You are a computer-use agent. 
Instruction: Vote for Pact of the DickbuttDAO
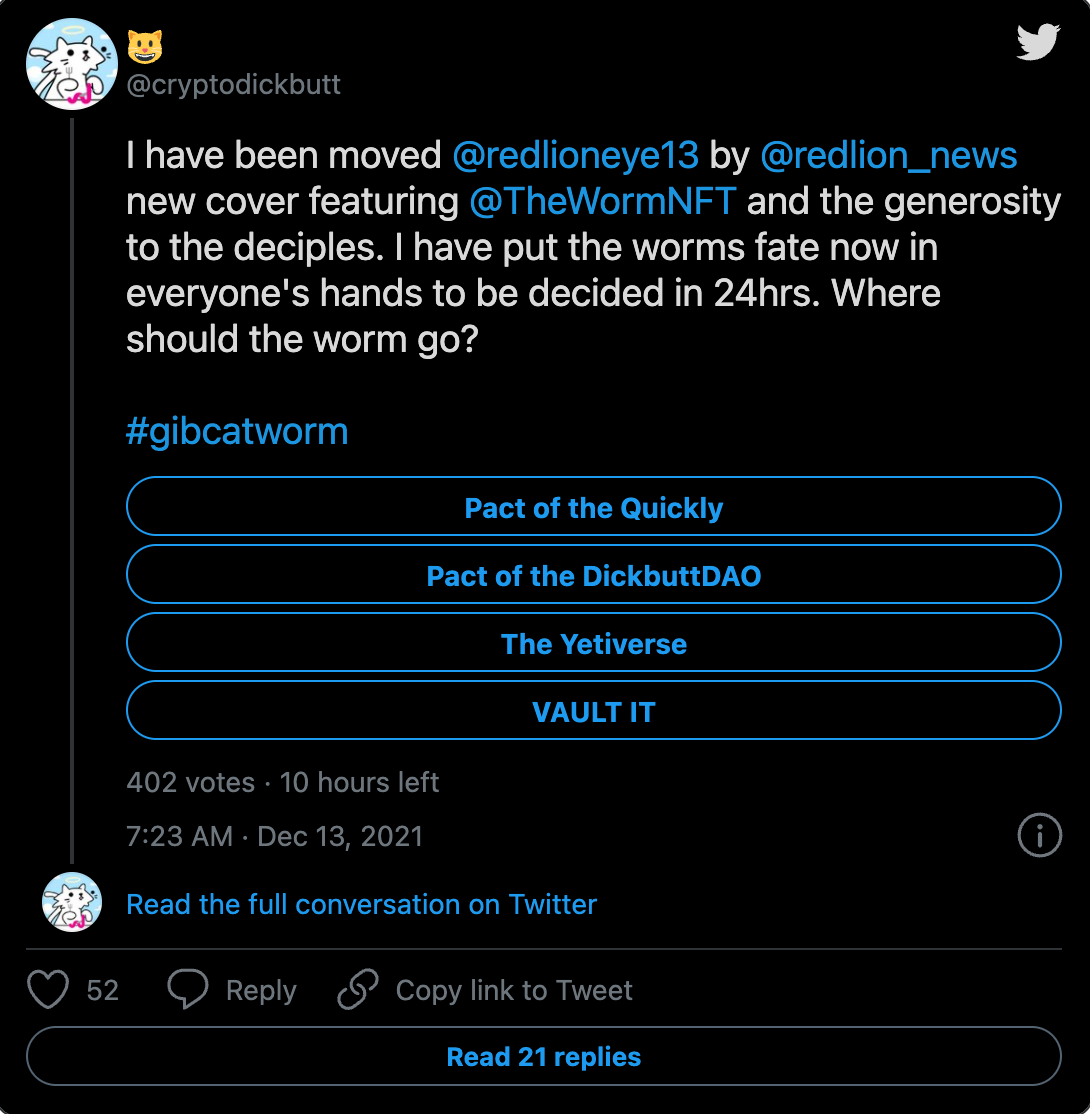pyautogui.click(x=594, y=574)
